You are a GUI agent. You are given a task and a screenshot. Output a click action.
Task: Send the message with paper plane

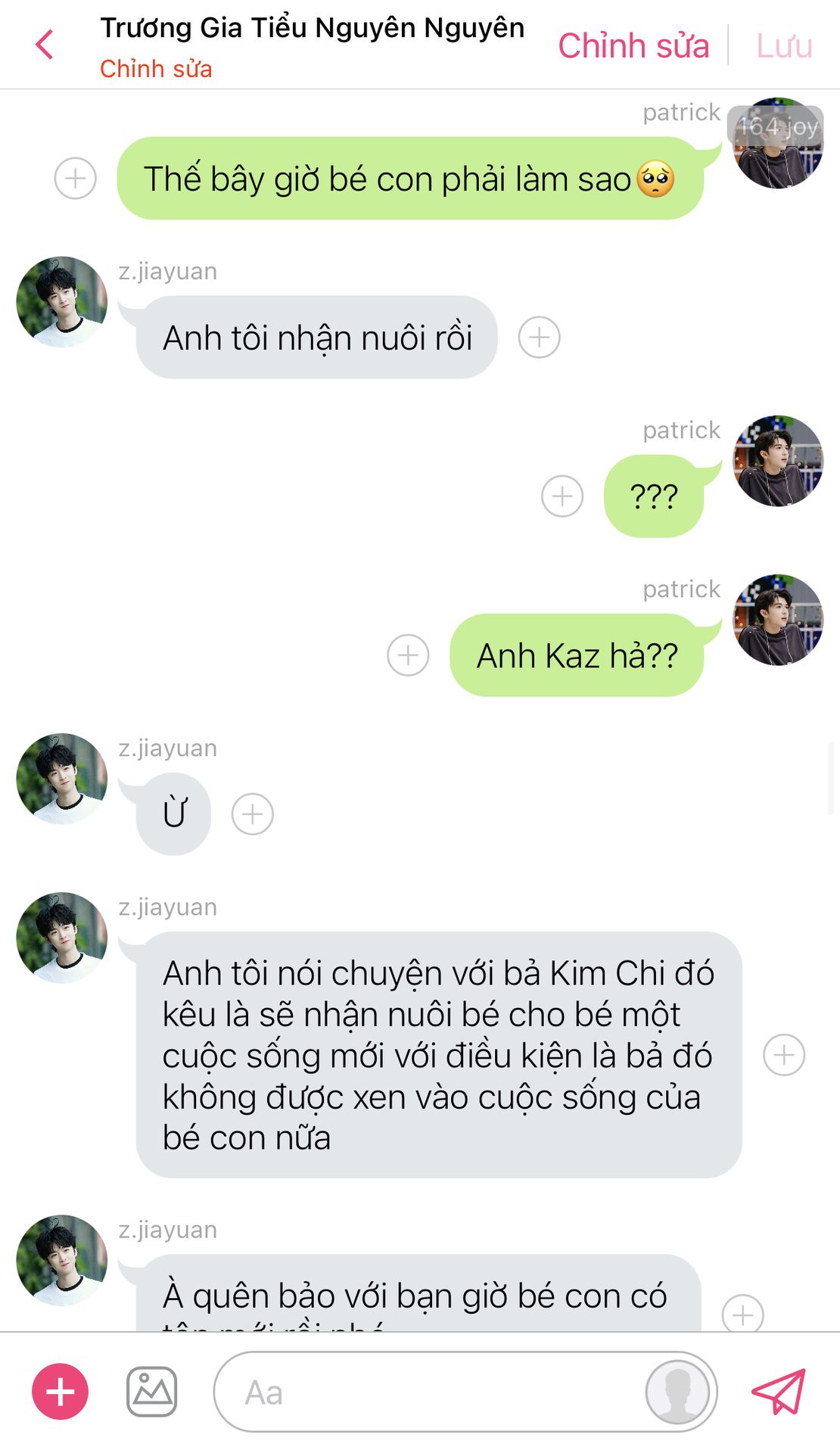point(779,1392)
